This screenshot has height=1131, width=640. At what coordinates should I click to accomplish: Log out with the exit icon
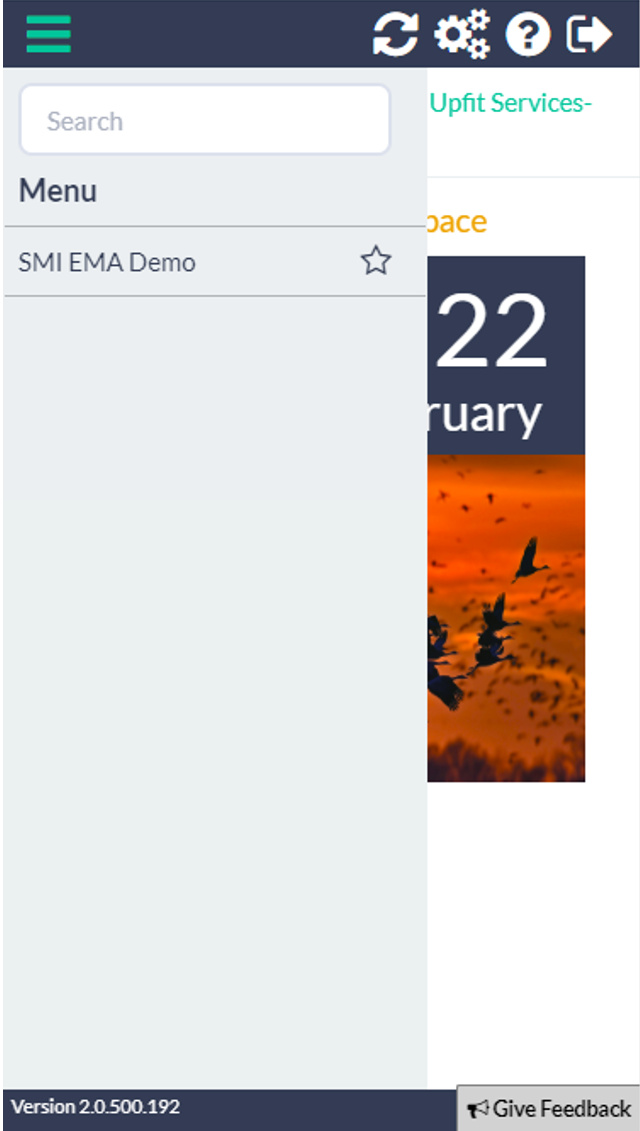click(589, 34)
